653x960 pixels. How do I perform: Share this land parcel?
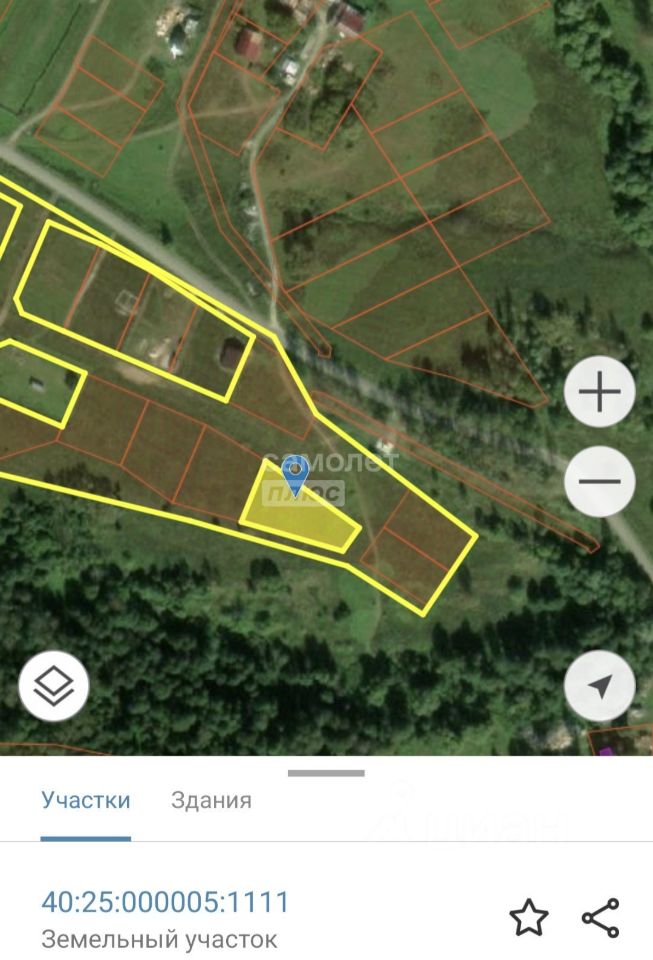pyautogui.click(x=600, y=917)
